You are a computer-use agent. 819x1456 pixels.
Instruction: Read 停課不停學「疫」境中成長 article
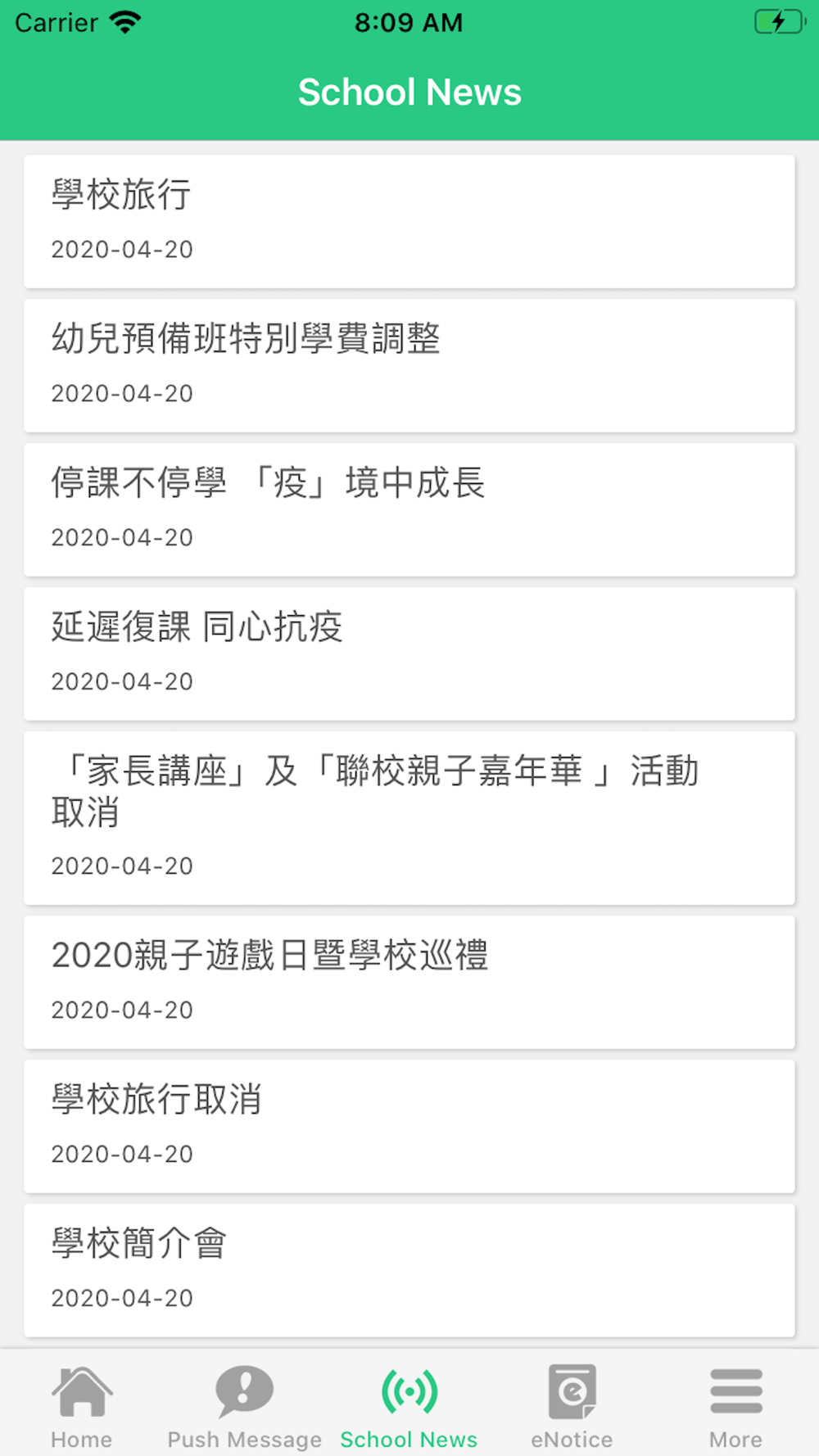click(409, 509)
